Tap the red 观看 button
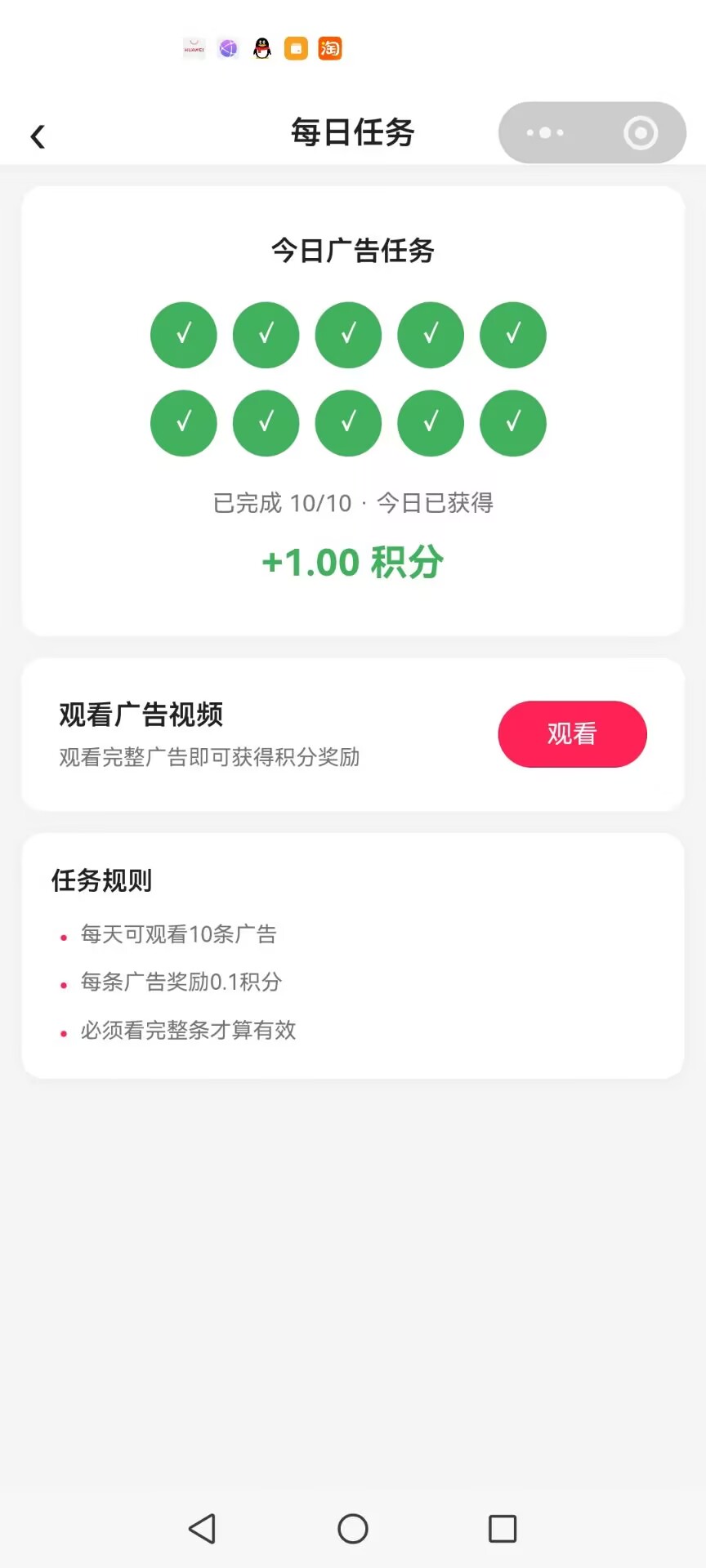This screenshot has width=706, height=1568. (x=572, y=733)
